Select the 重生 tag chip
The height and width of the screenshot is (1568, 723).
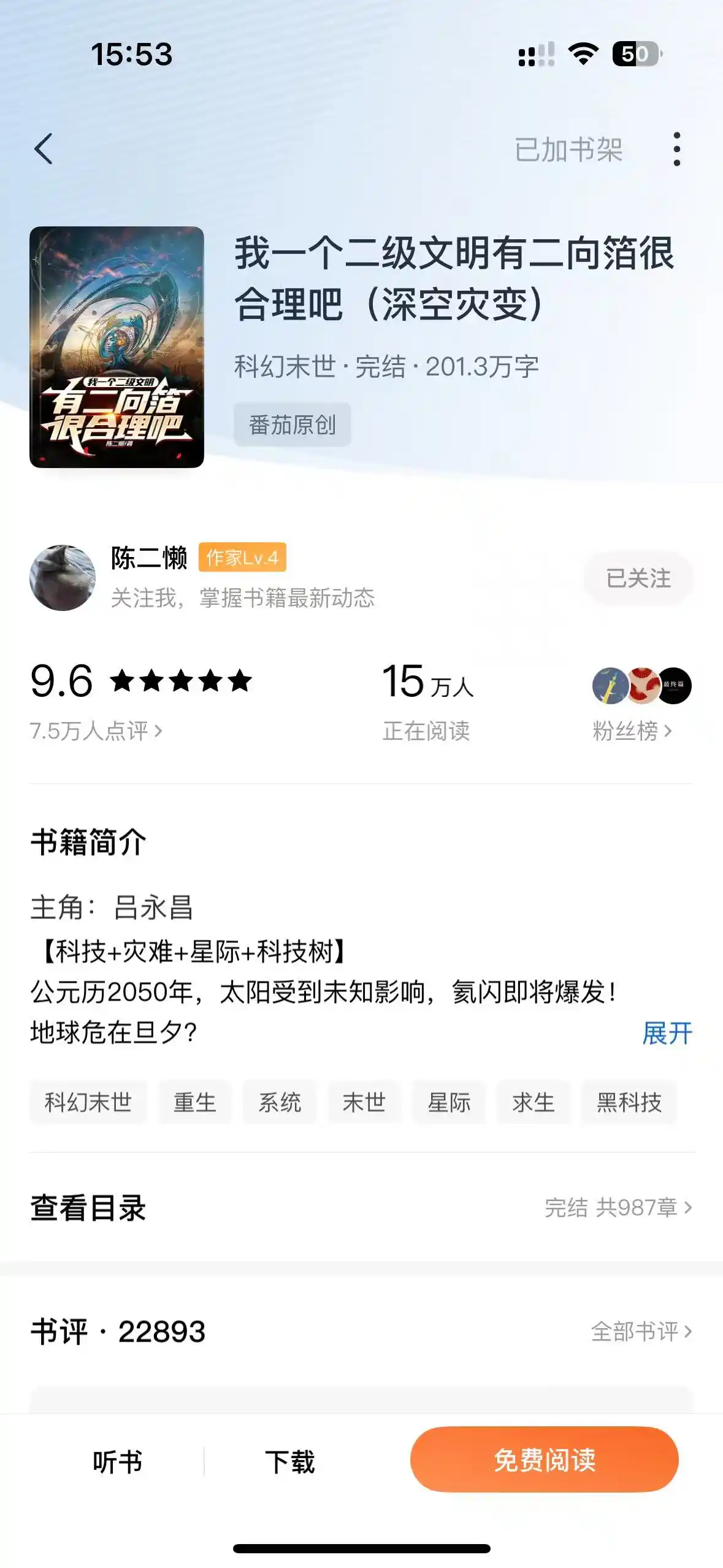(194, 1102)
